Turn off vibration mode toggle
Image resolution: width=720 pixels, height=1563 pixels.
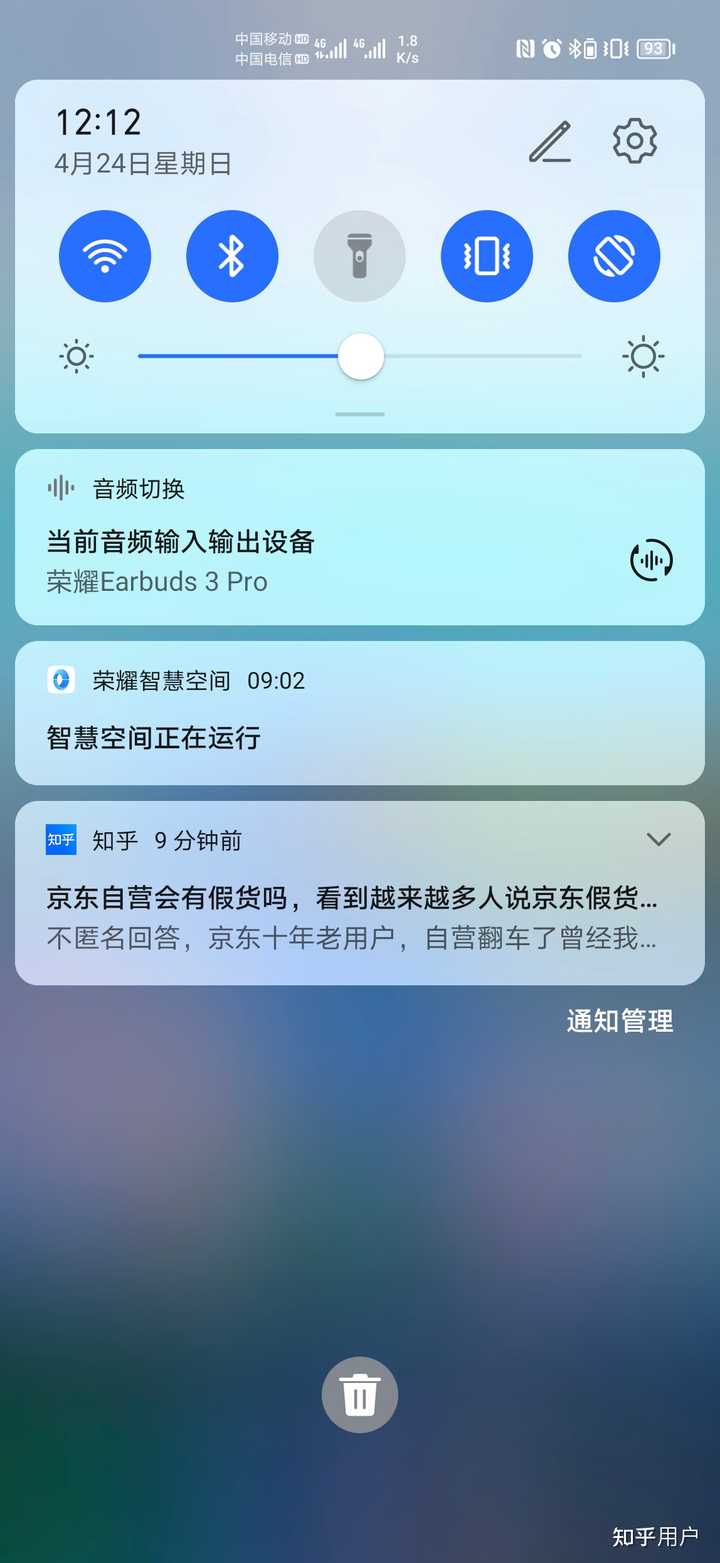click(x=487, y=256)
